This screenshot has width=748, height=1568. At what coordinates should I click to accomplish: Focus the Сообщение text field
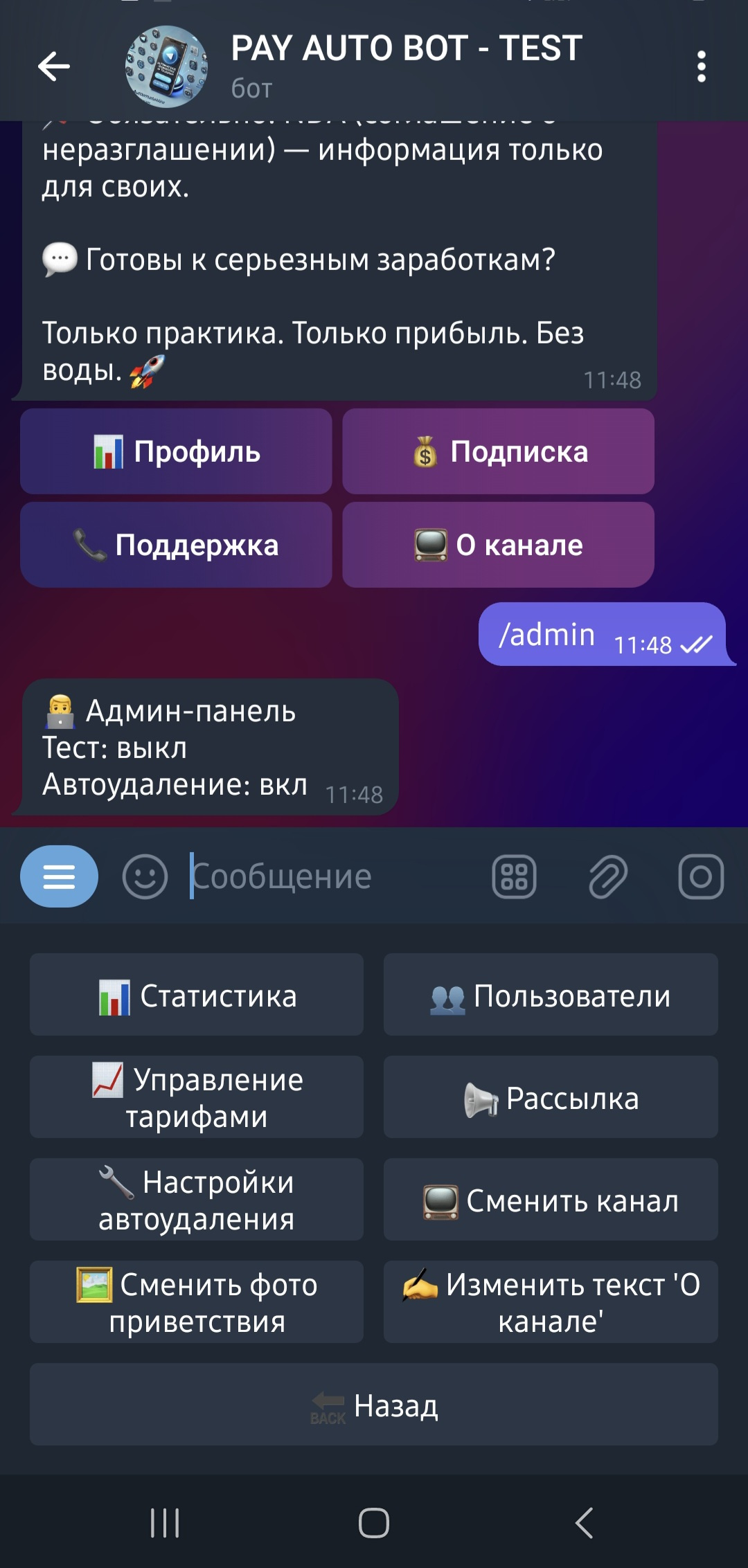click(332, 876)
